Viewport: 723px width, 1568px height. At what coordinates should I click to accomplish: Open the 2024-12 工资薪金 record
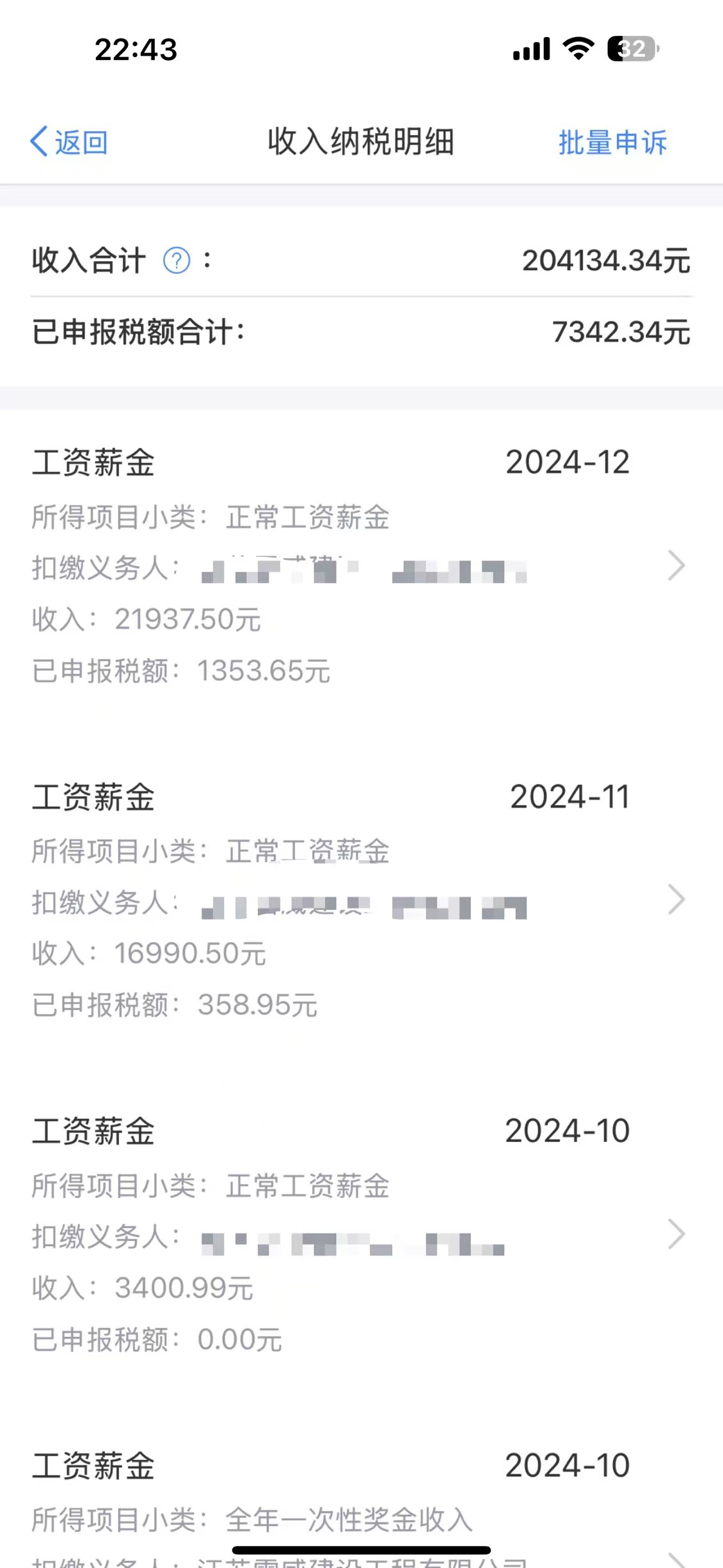click(361, 566)
